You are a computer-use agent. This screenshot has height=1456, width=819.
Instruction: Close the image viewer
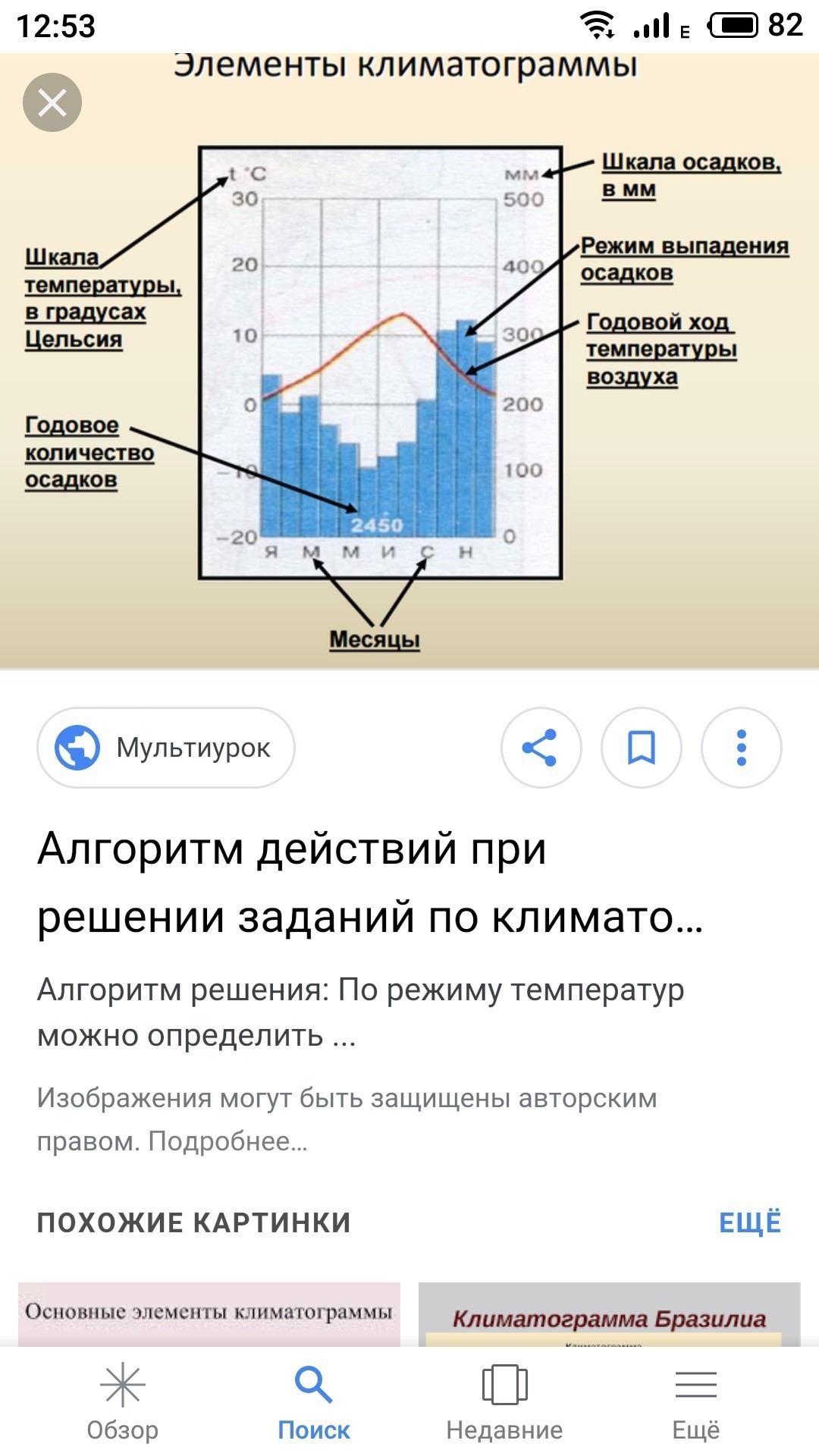click(x=52, y=102)
